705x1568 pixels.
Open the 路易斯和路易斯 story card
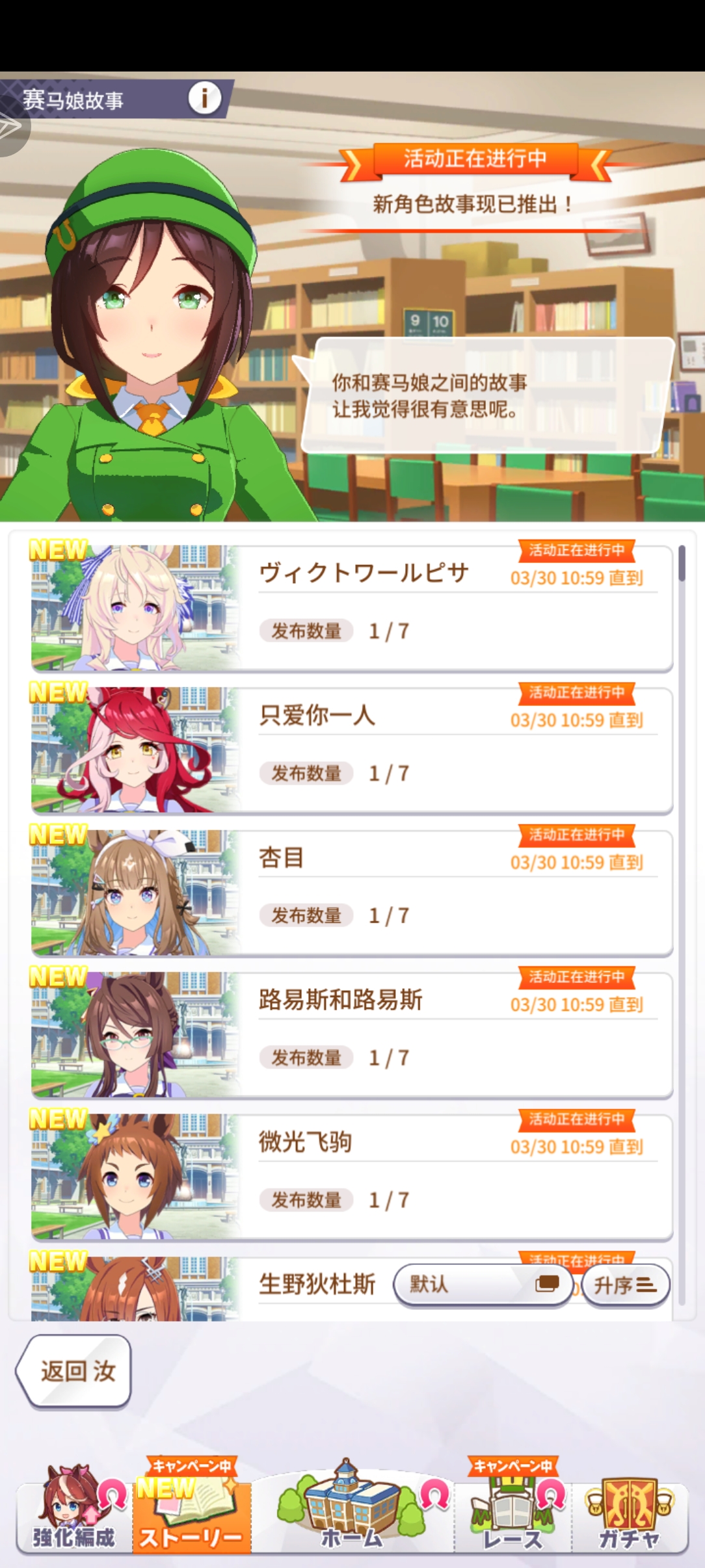351,1035
